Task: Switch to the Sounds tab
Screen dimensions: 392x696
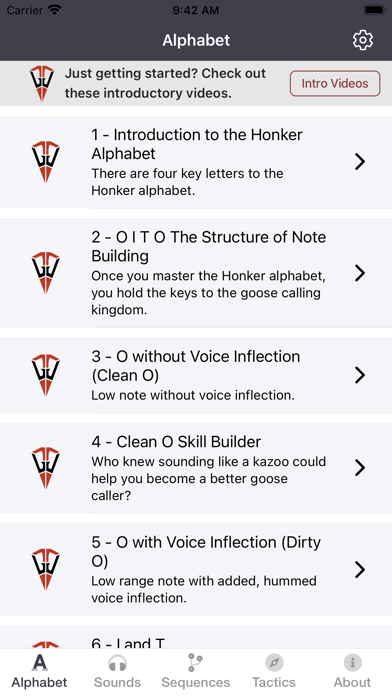Action: pos(117,672)
